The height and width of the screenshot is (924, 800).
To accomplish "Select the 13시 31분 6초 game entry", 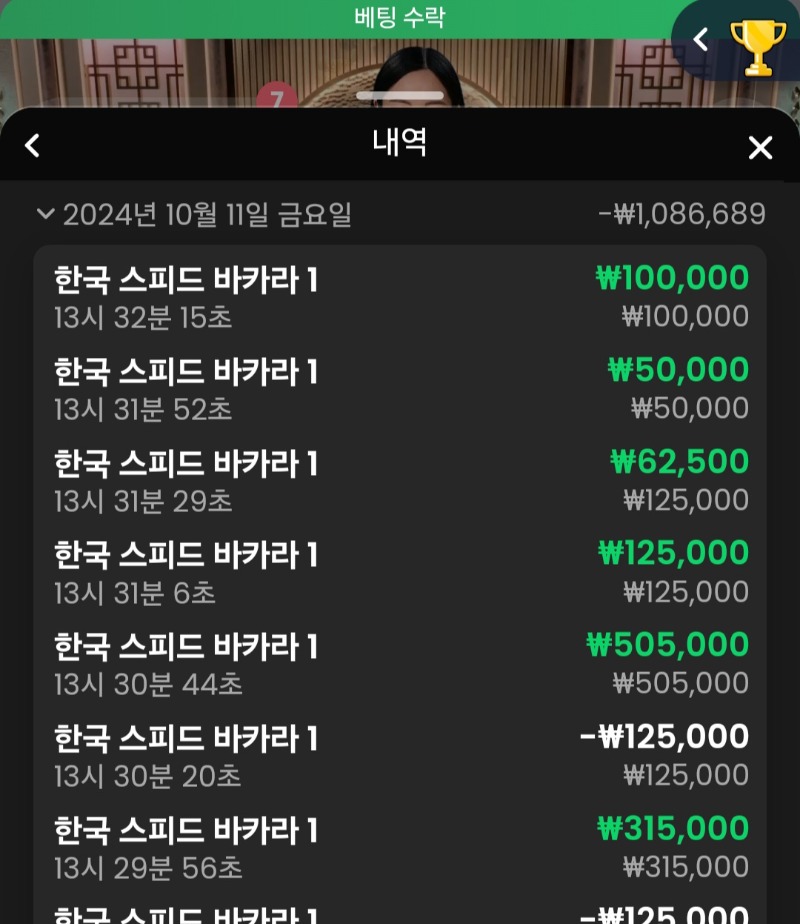I will click(x=400, y=573).
